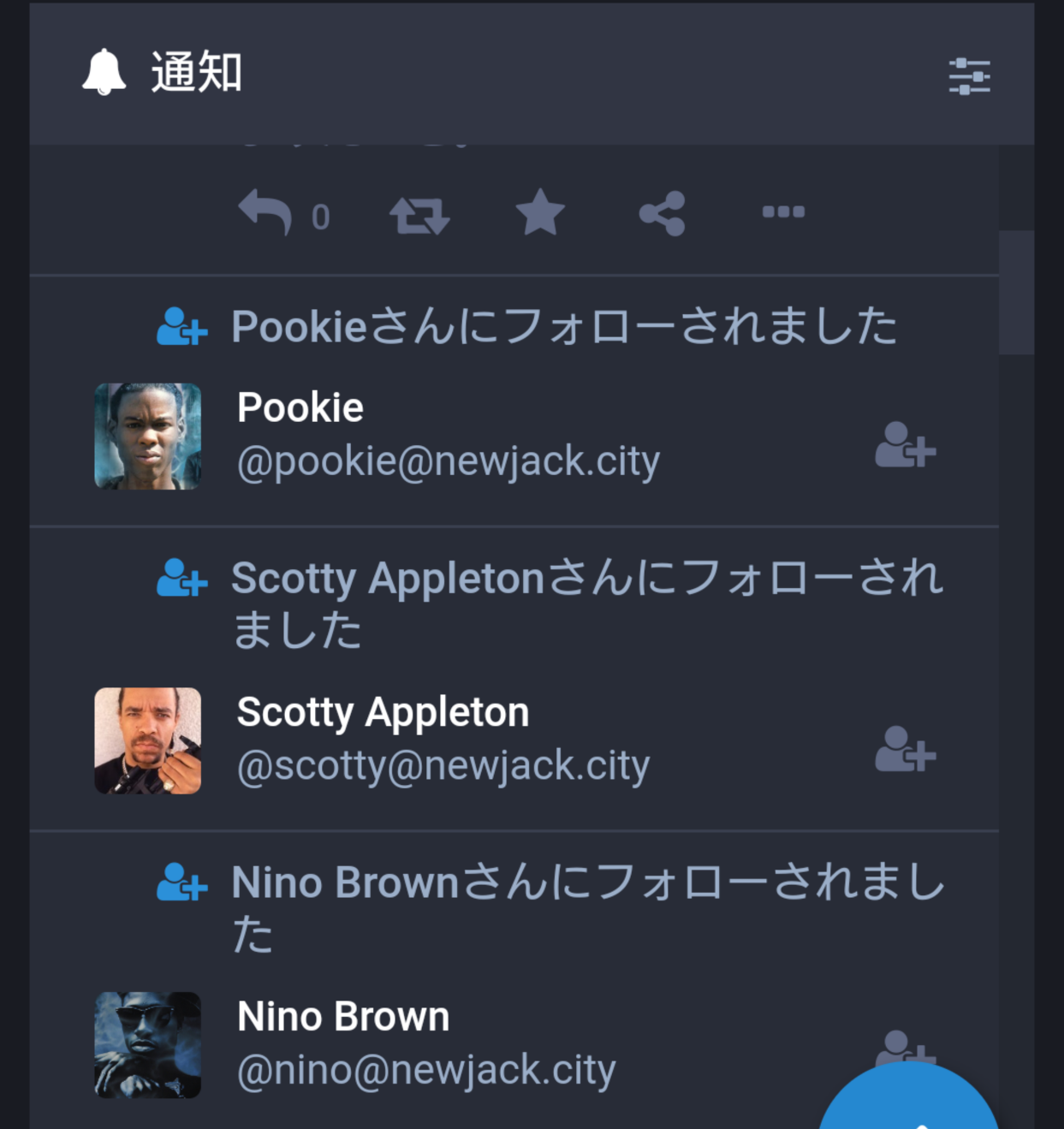Open the notification filter settings
The image size is (1064, 1129).
[x=969, y=76]
